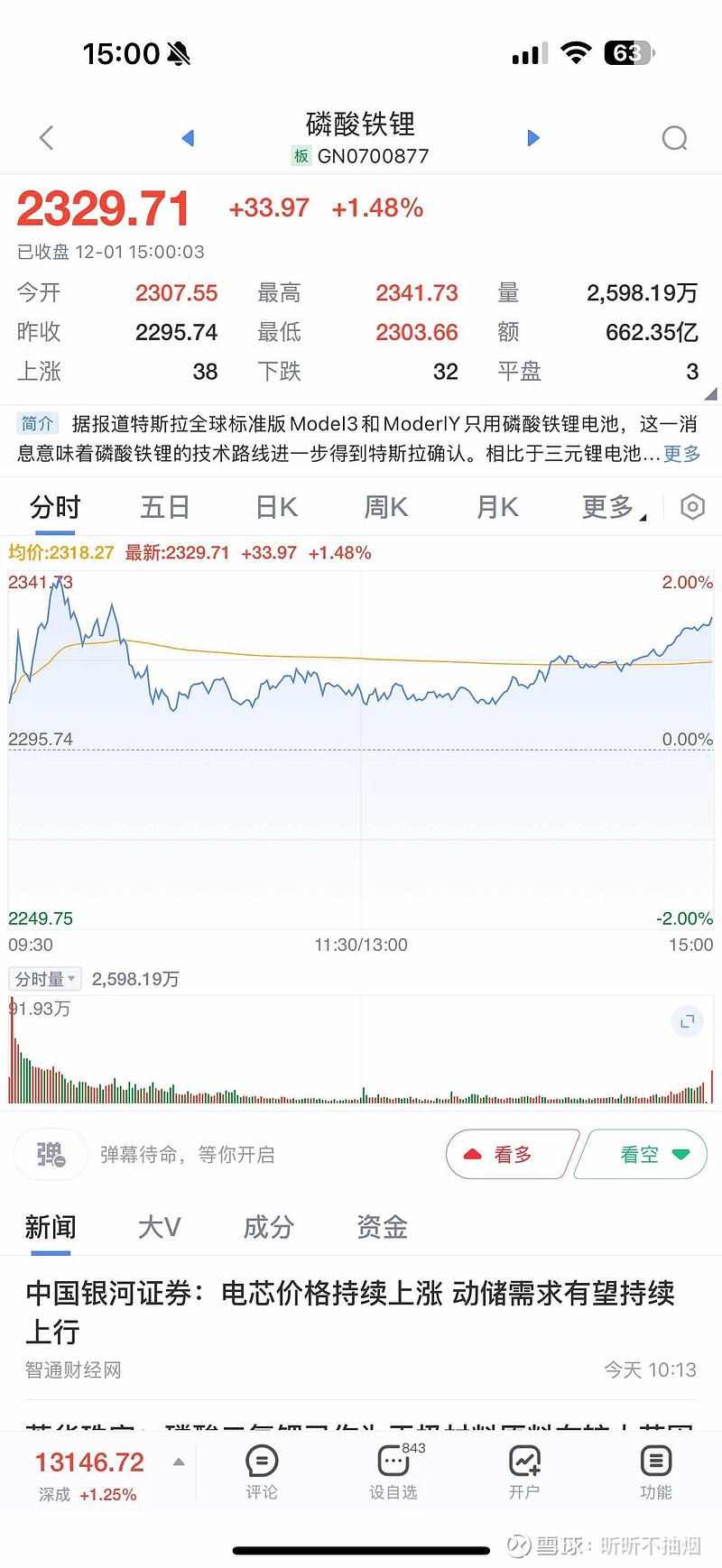The image size is (722, 1568).
Task: Tap the 弹 bullet-comment icon
Action: pyautogui.click(x=51, y=1154)
